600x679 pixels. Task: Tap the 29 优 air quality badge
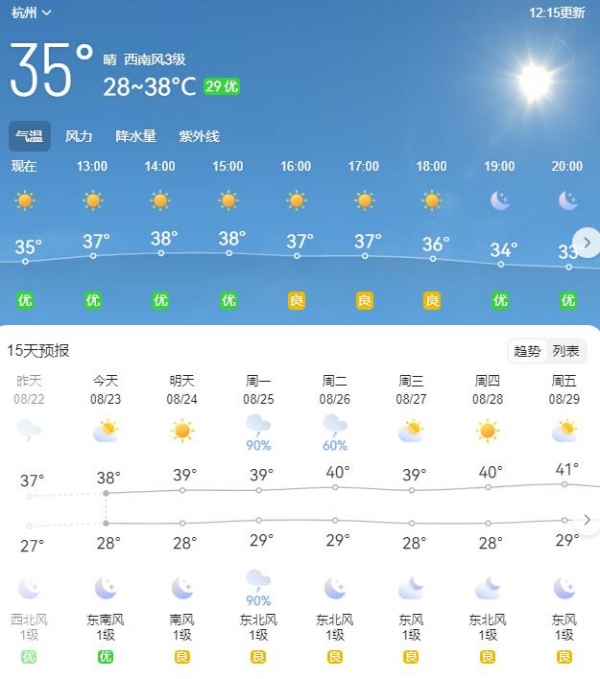(x=222, y=87)
